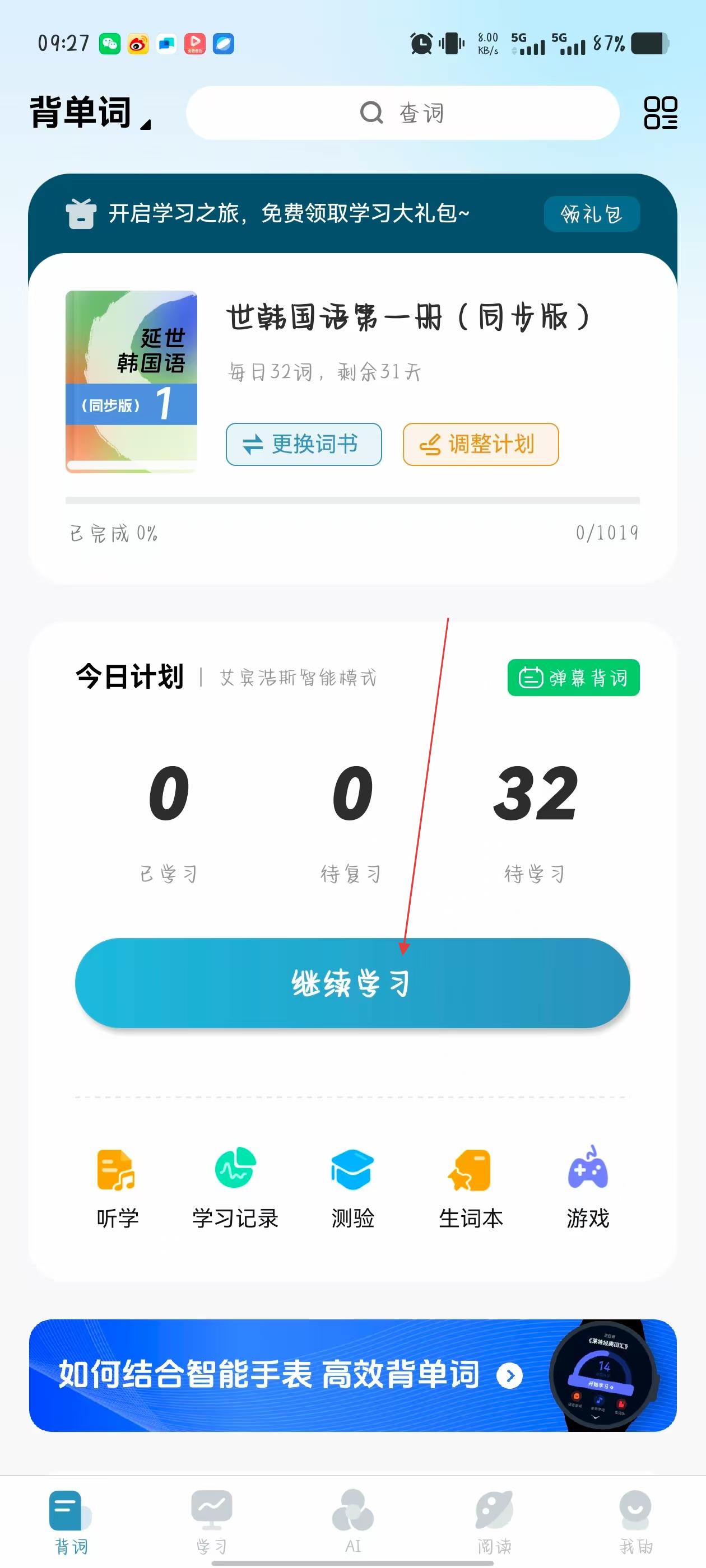
Task: Tap the 继续学习 button
Action: 352,983
